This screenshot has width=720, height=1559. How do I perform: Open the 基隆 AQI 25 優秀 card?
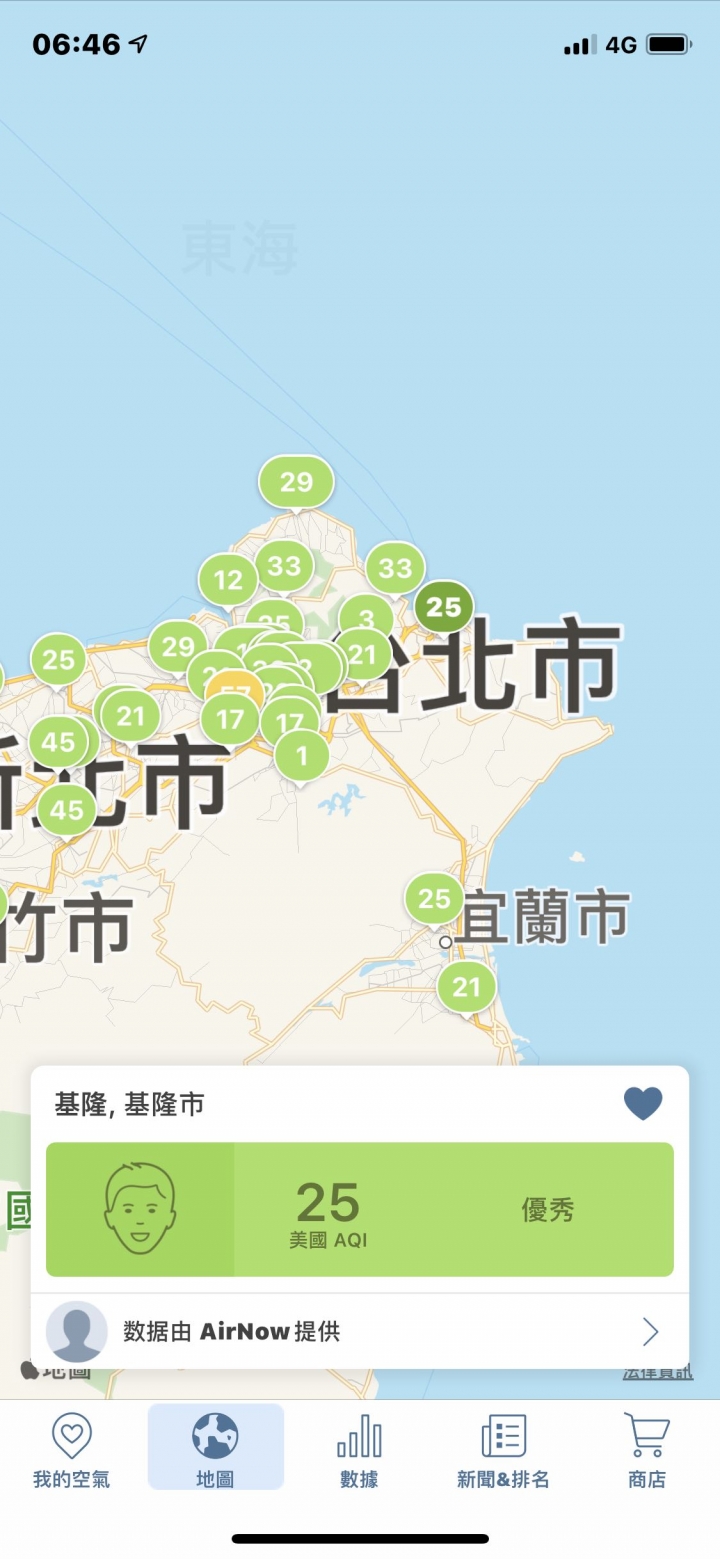360,1210
